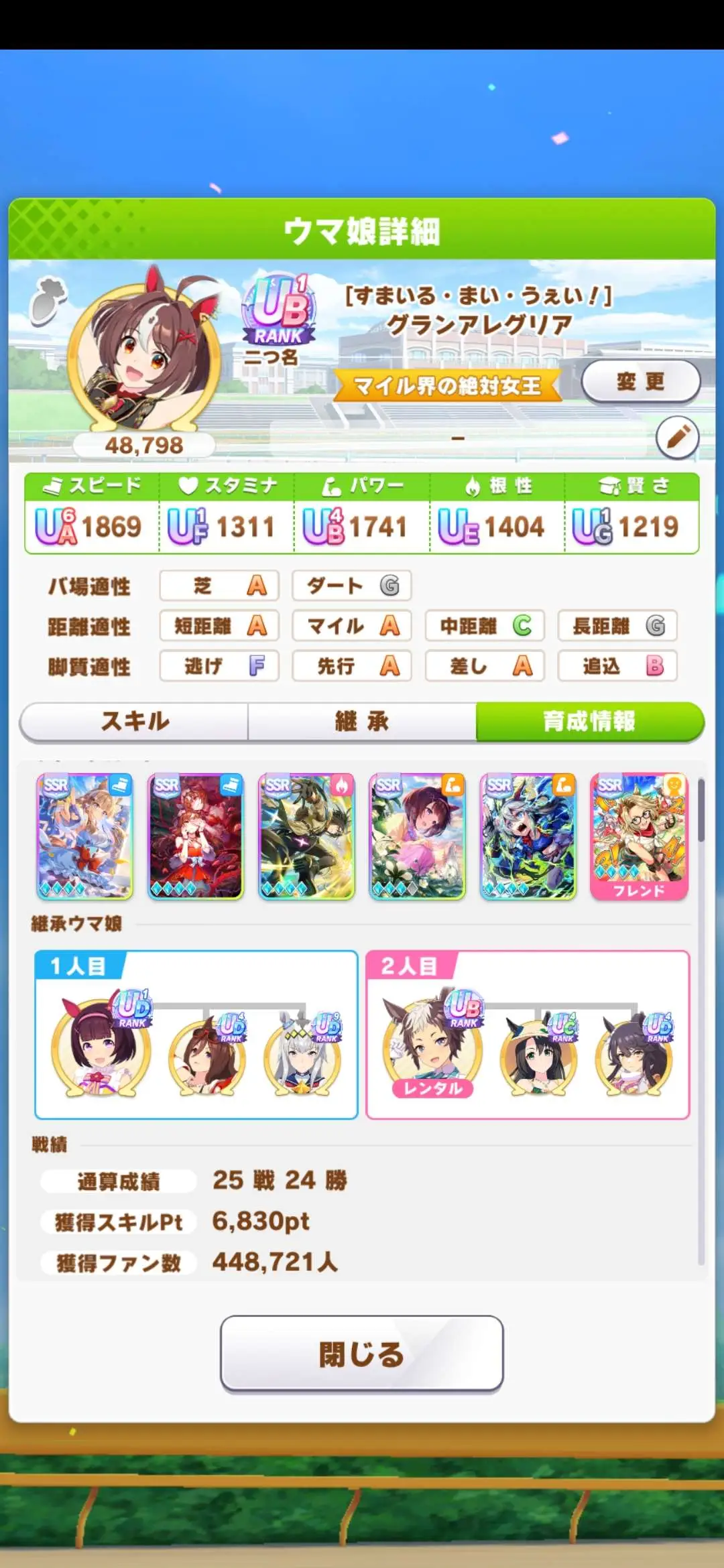
Task: Open the SSR guts support card
Action: click(306, 836)
